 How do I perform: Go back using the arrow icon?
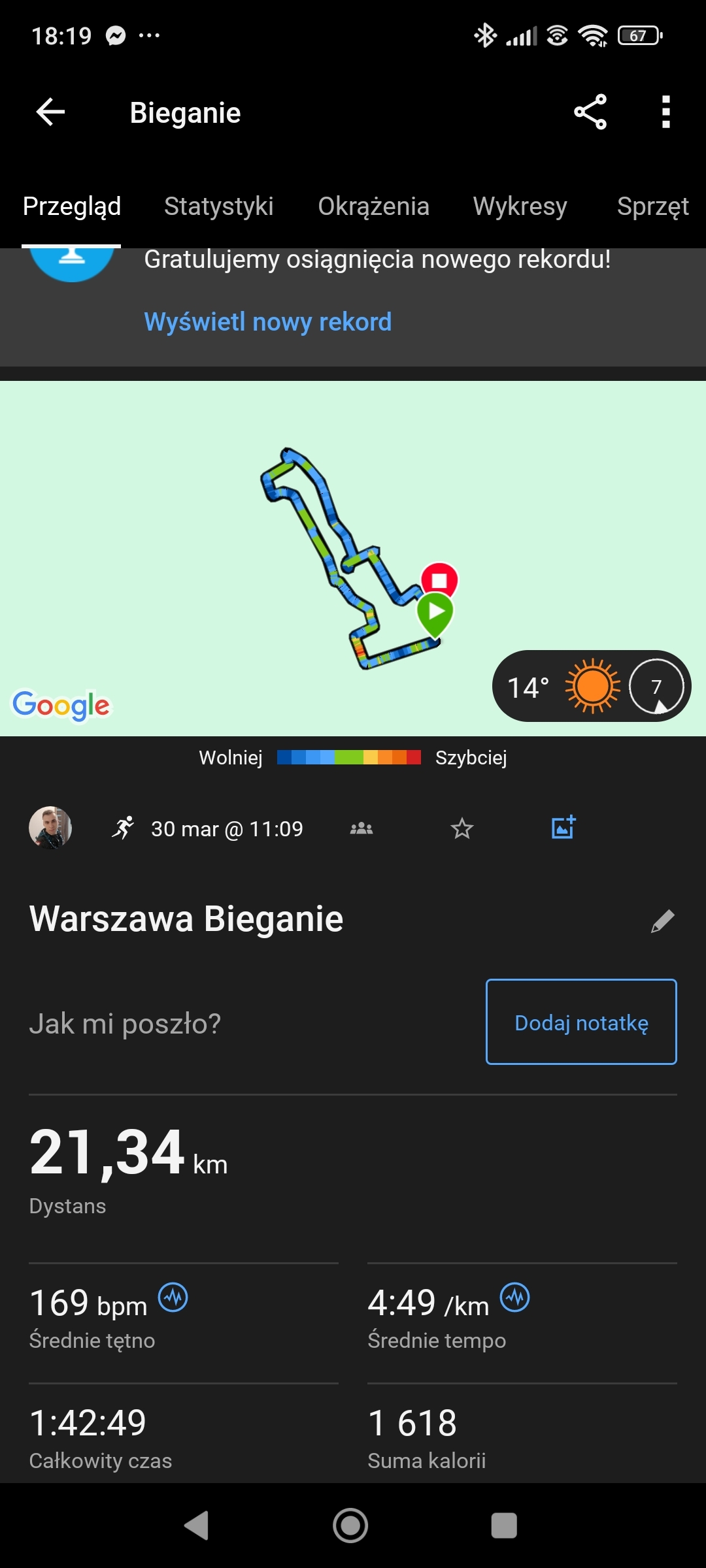pos(50,112)
